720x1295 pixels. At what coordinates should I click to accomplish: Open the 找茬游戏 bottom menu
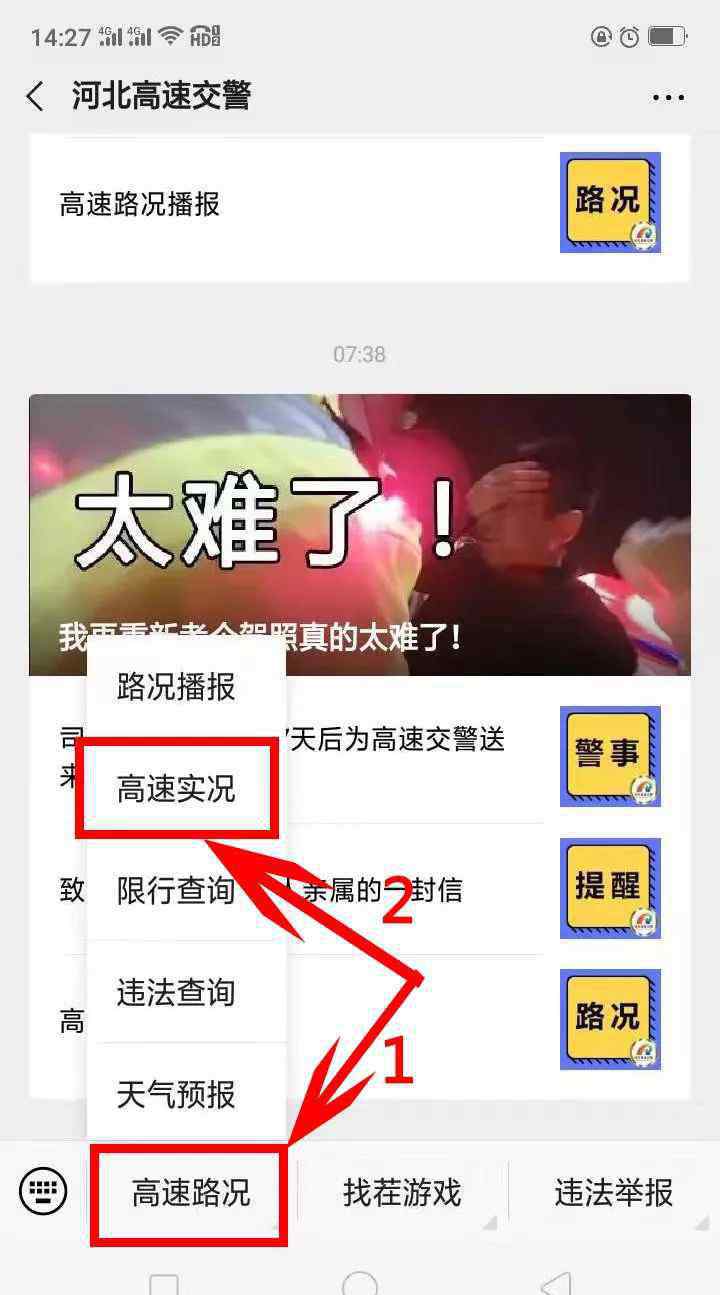[402, 1192]
